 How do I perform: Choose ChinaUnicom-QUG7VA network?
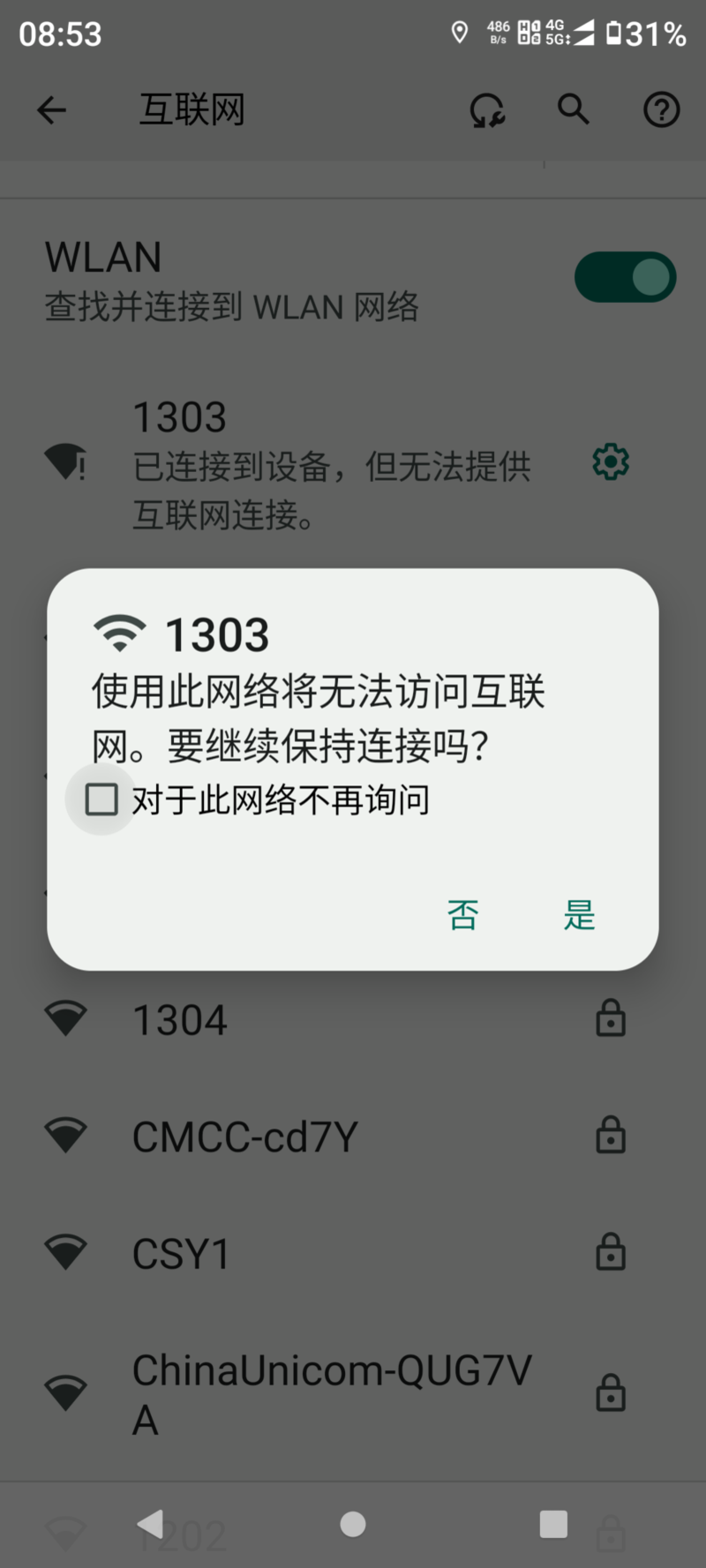click(x=353, y=1395)
